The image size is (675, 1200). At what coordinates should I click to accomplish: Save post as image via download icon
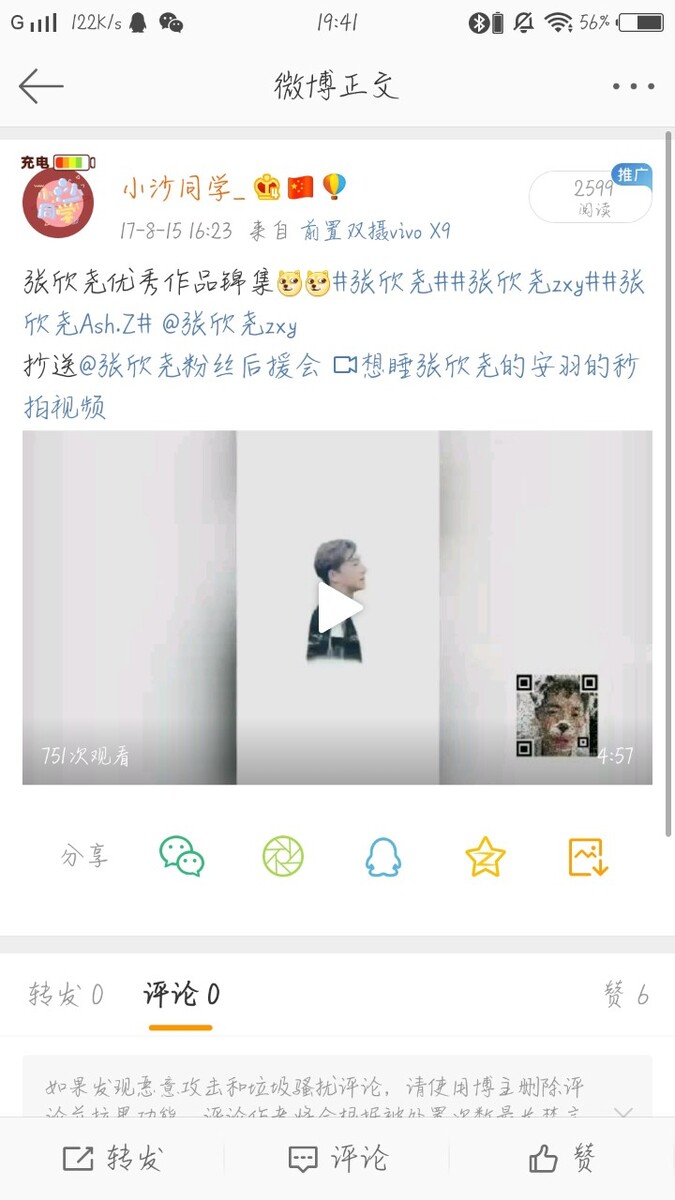(x=587, y=857)
